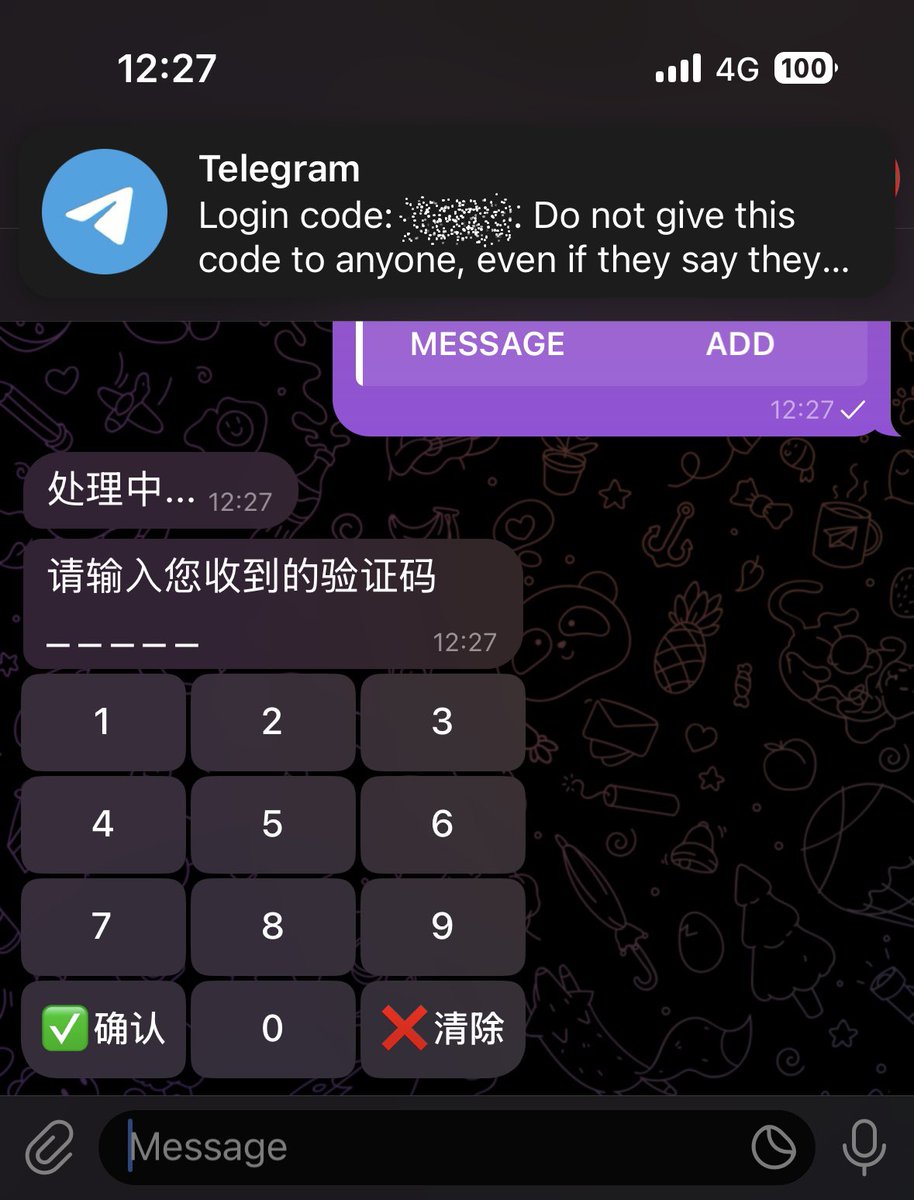Enter digit 1 on the keypad
Viewport: 914px width, 1200px height.
pos(103,722)
